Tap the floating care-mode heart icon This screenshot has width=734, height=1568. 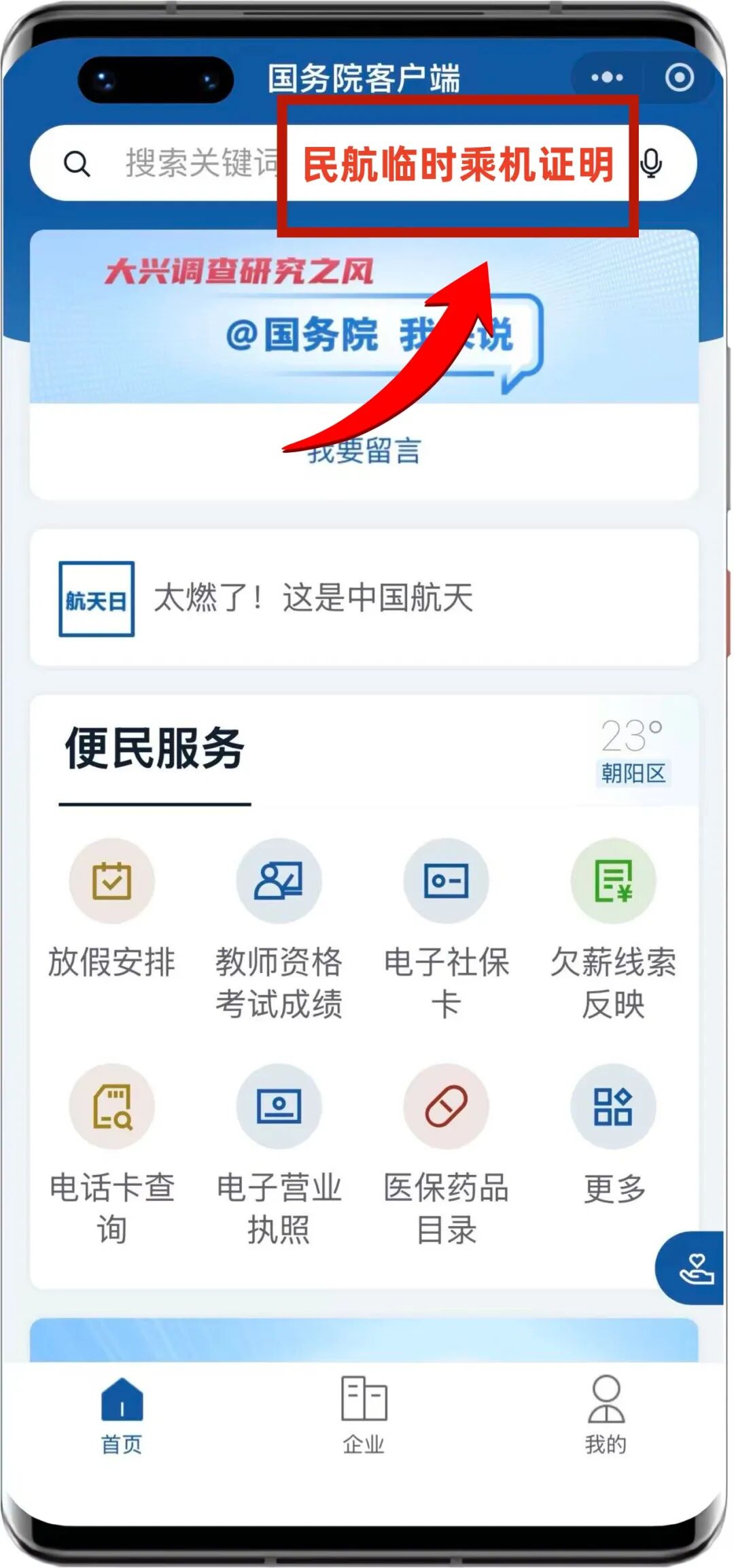click(695, 1267)
